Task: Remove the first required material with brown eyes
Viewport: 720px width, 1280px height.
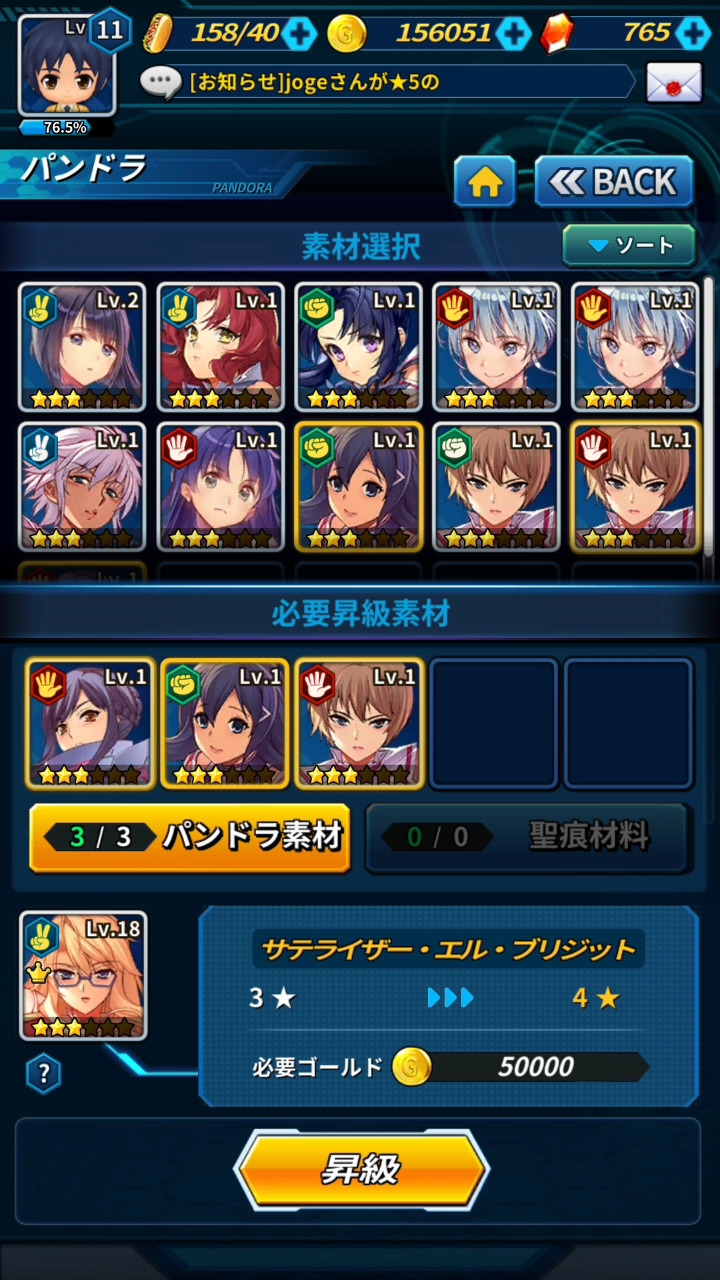Action: [90, 723]
